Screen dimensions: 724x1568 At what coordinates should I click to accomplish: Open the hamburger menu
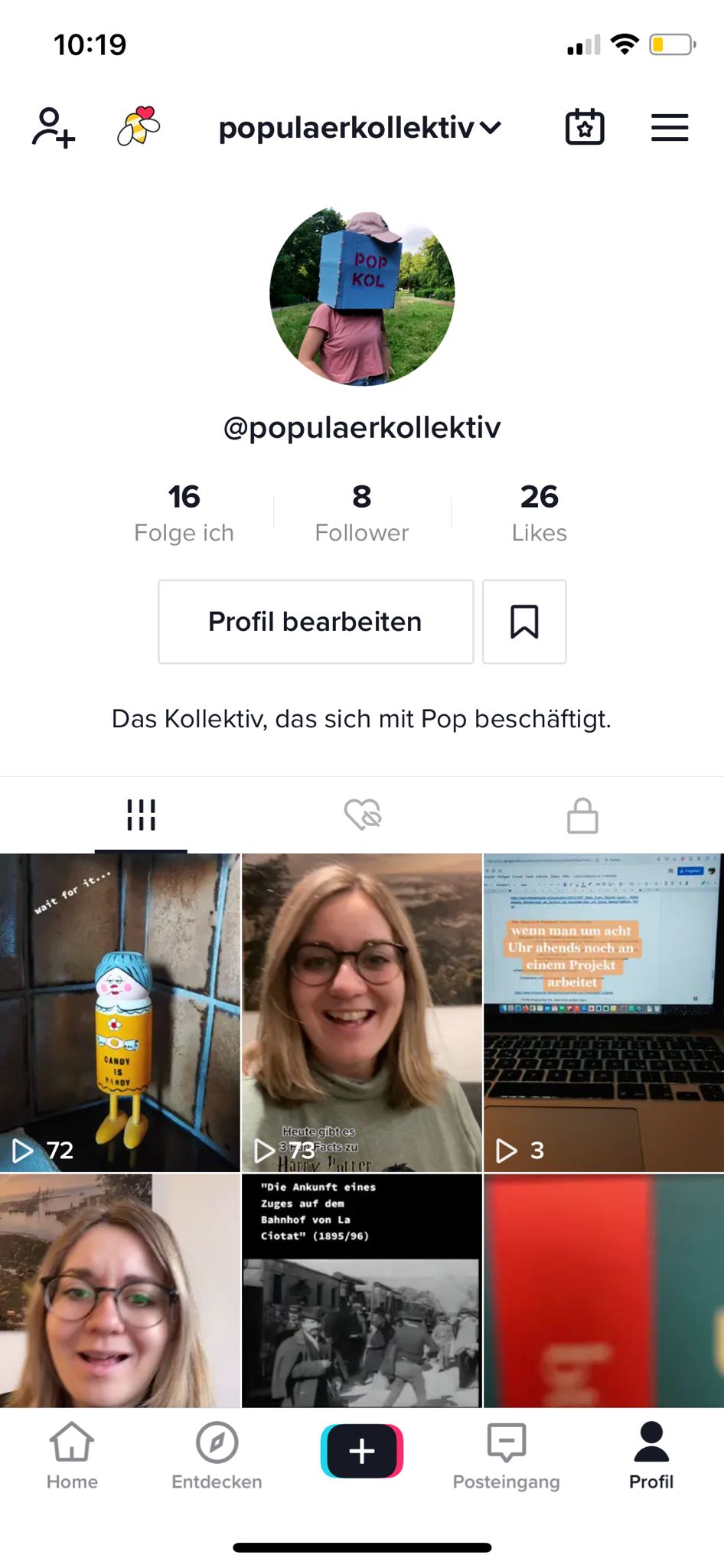(x=670, y=127)
